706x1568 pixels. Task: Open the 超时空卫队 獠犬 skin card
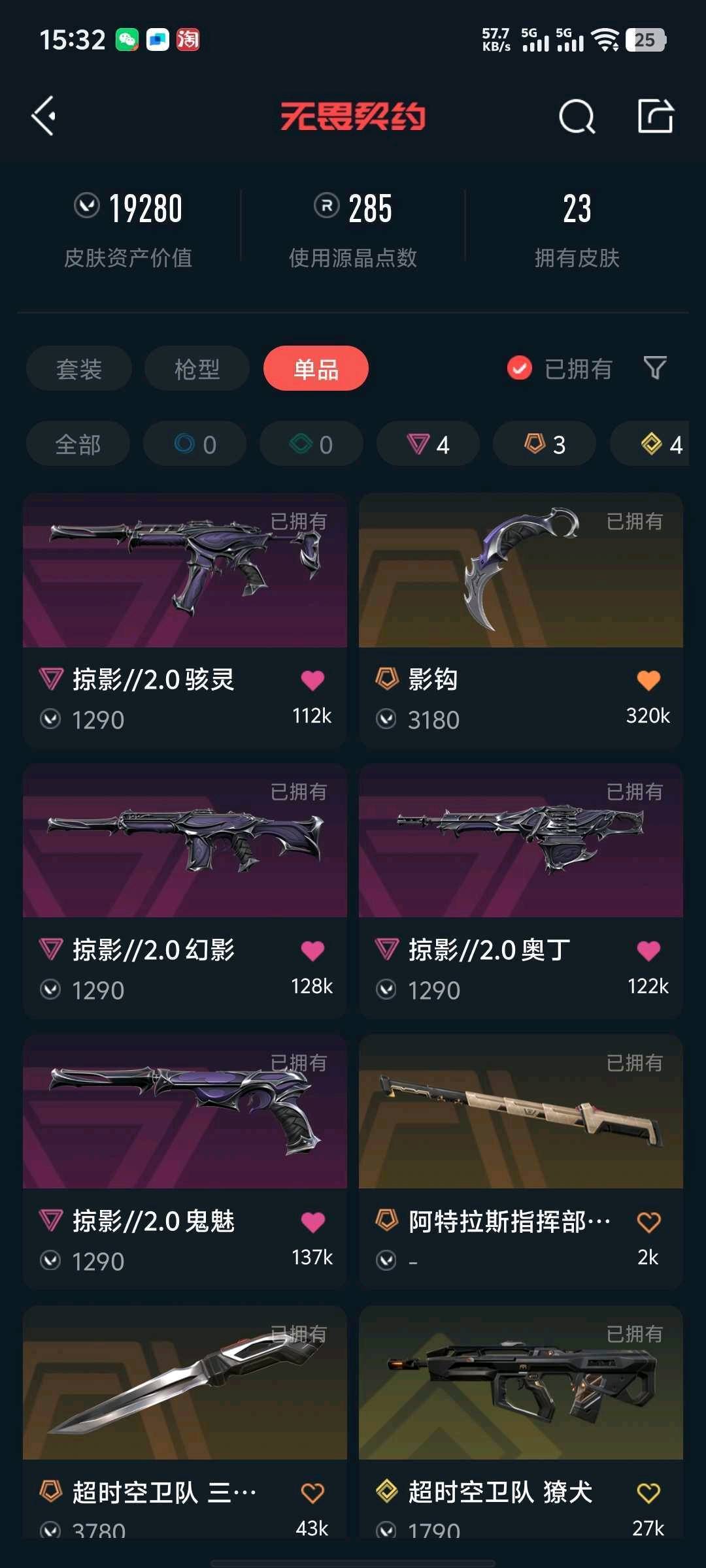(x=521, y=1422)
